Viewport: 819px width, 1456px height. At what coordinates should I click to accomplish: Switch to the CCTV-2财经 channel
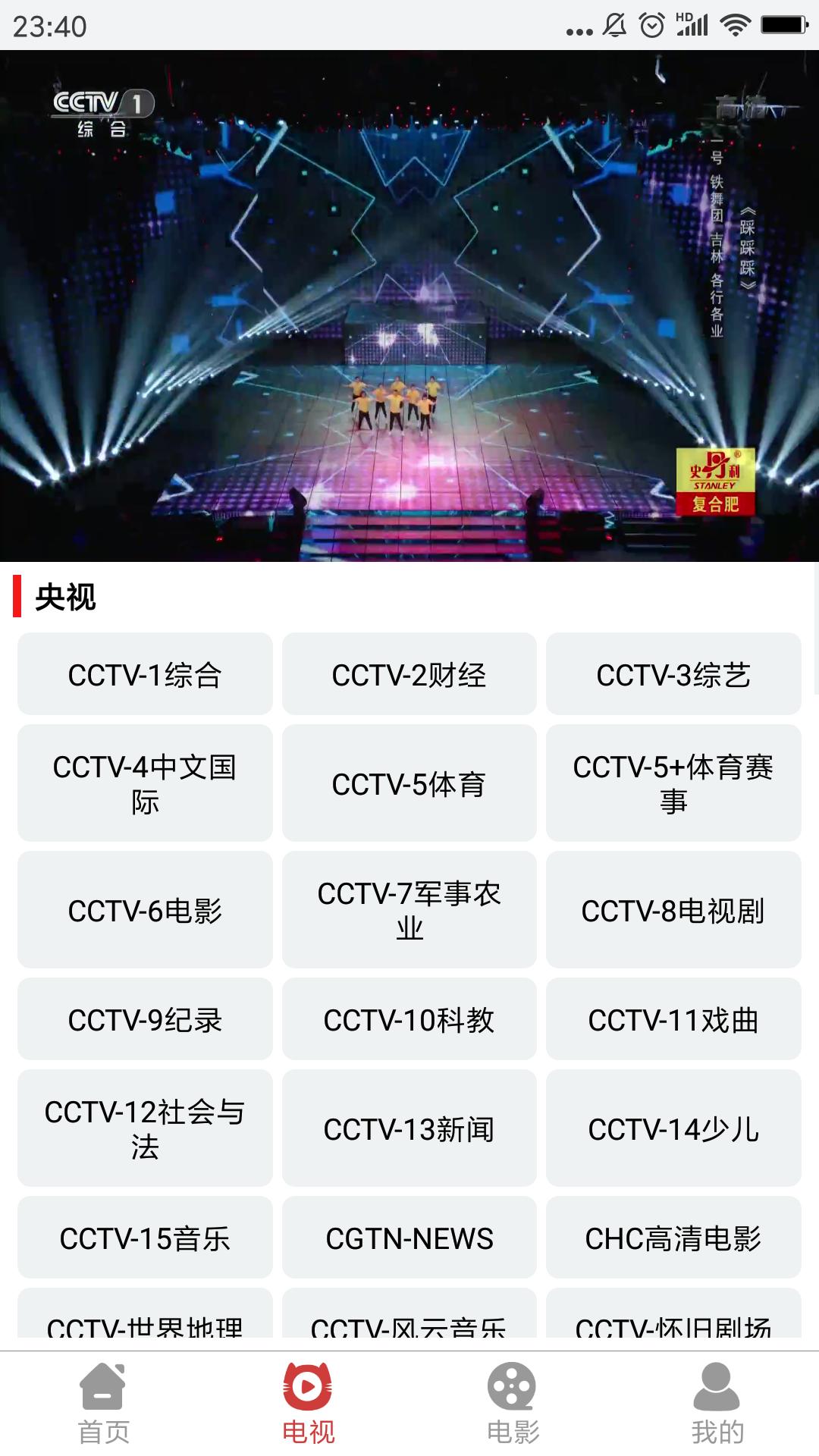tap(409, 674)
